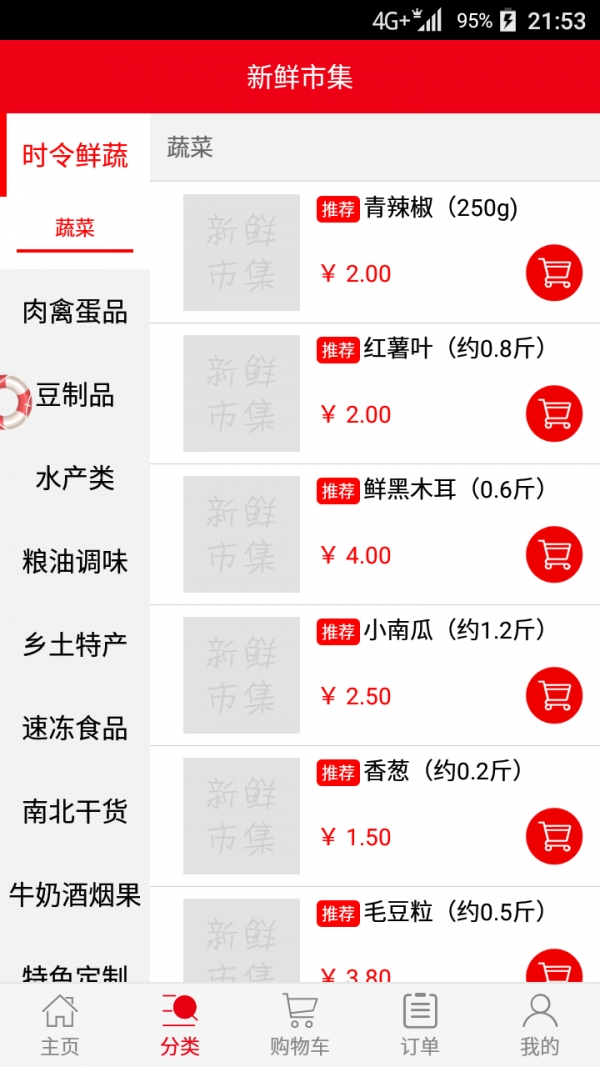
Task: Choose the 乡土特产 category
Action: [75, 645]
